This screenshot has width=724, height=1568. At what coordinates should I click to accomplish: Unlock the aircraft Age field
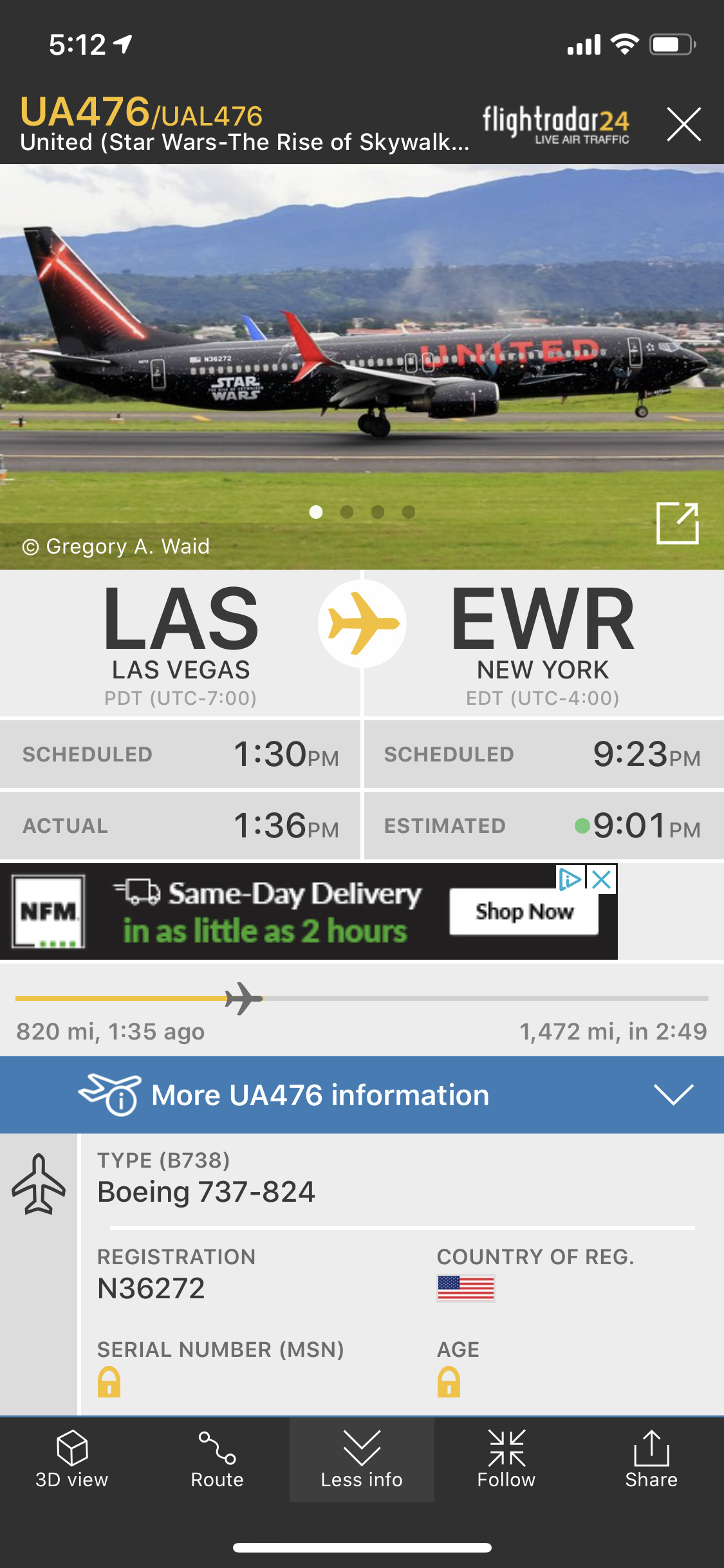tap(449, 1382)
